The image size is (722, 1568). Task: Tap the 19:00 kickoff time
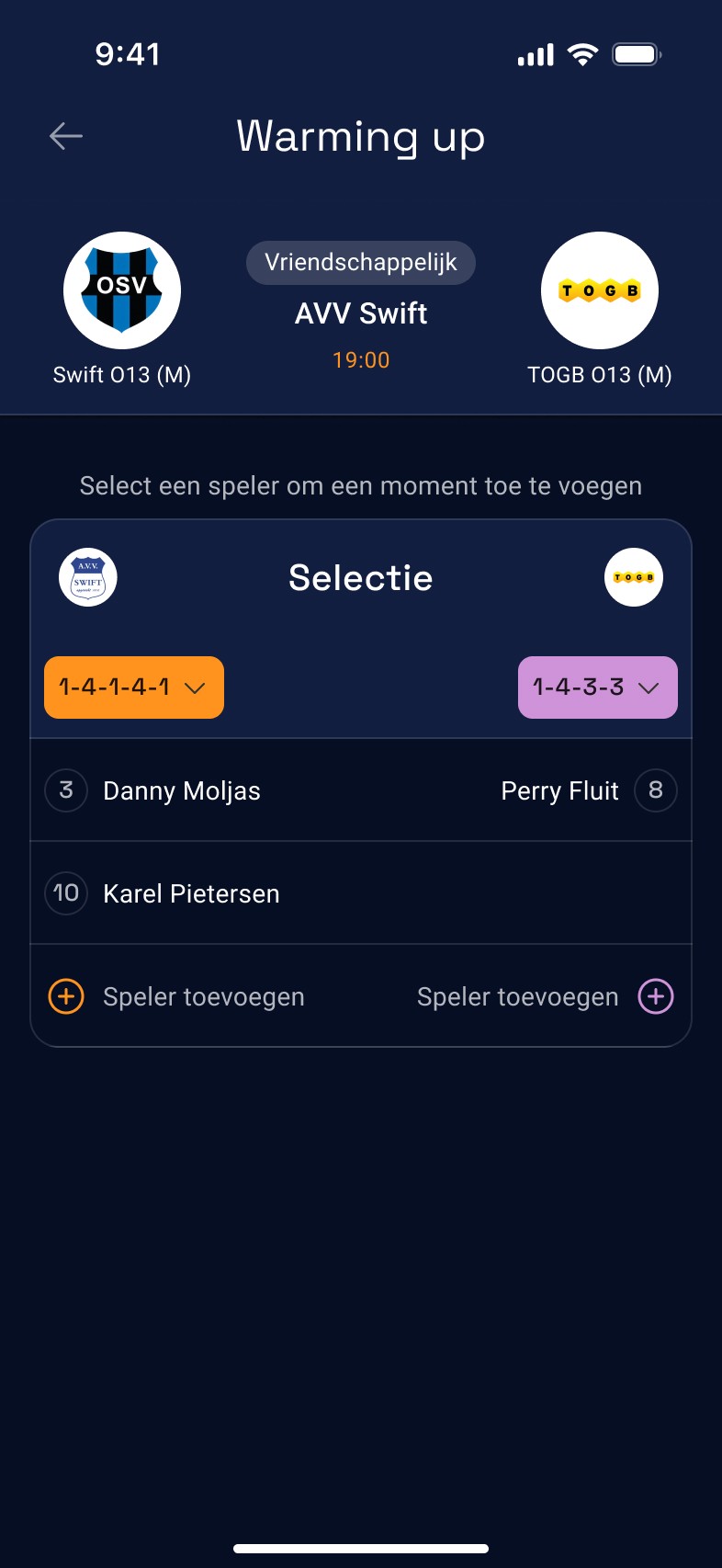[361, 359]
